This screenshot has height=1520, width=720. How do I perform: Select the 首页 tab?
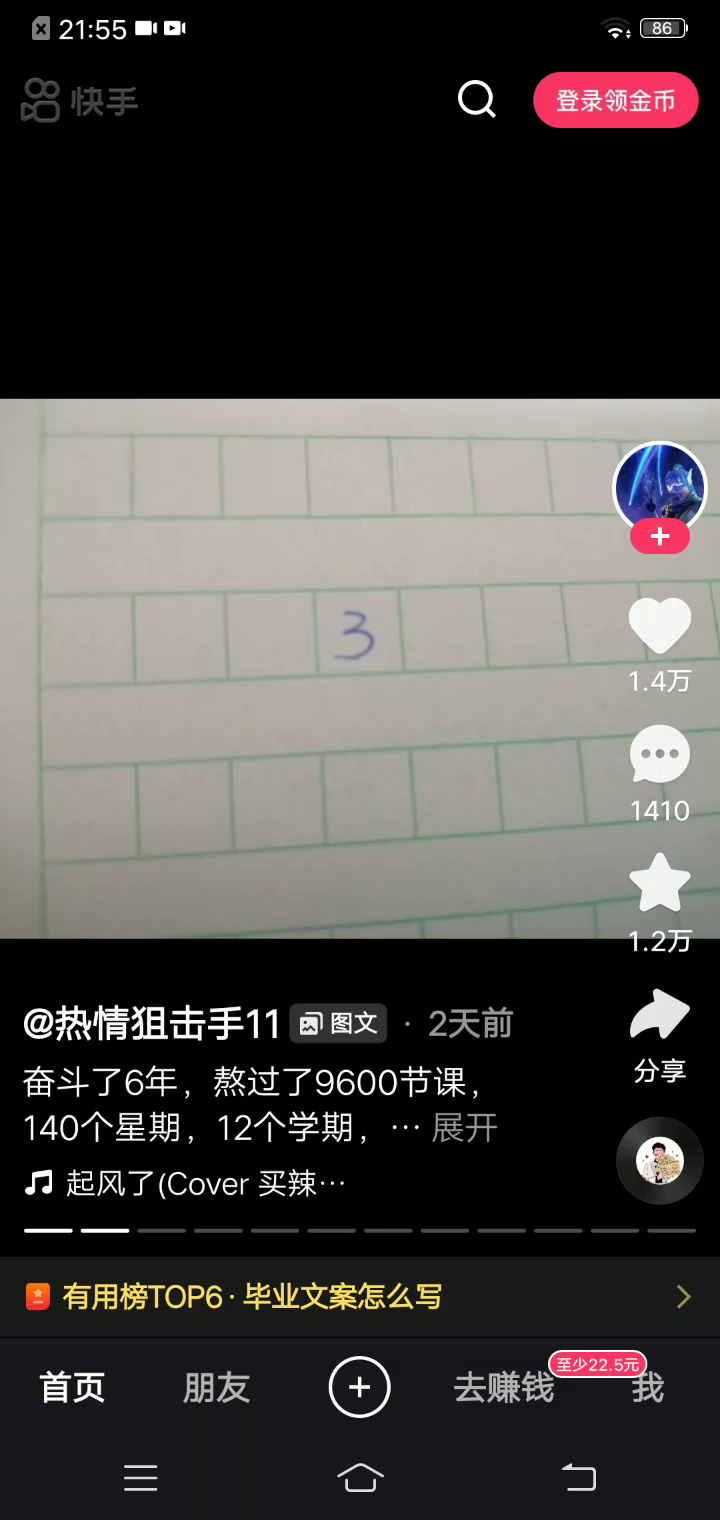pos(72,1387)
